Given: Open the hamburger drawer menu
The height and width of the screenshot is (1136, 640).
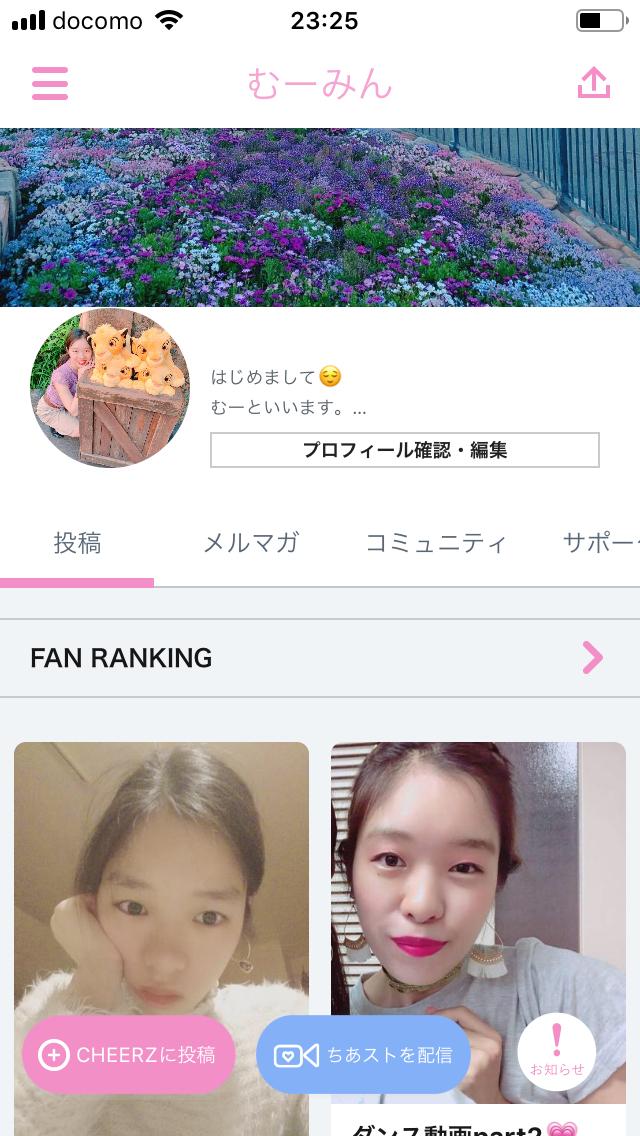Looking at the screenshot, I should 50,83.
